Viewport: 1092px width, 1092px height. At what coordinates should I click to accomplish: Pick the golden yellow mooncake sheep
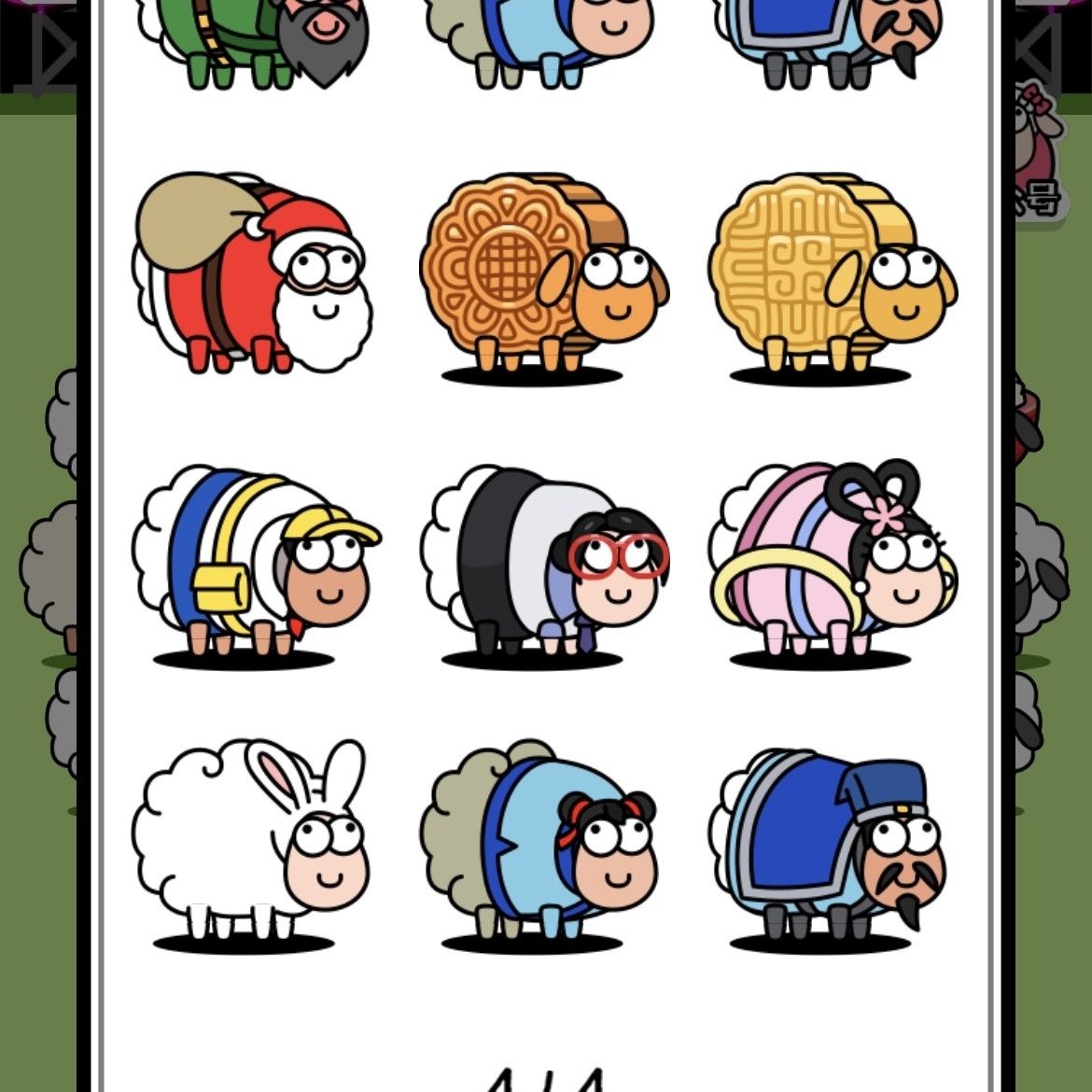[829, 273]
